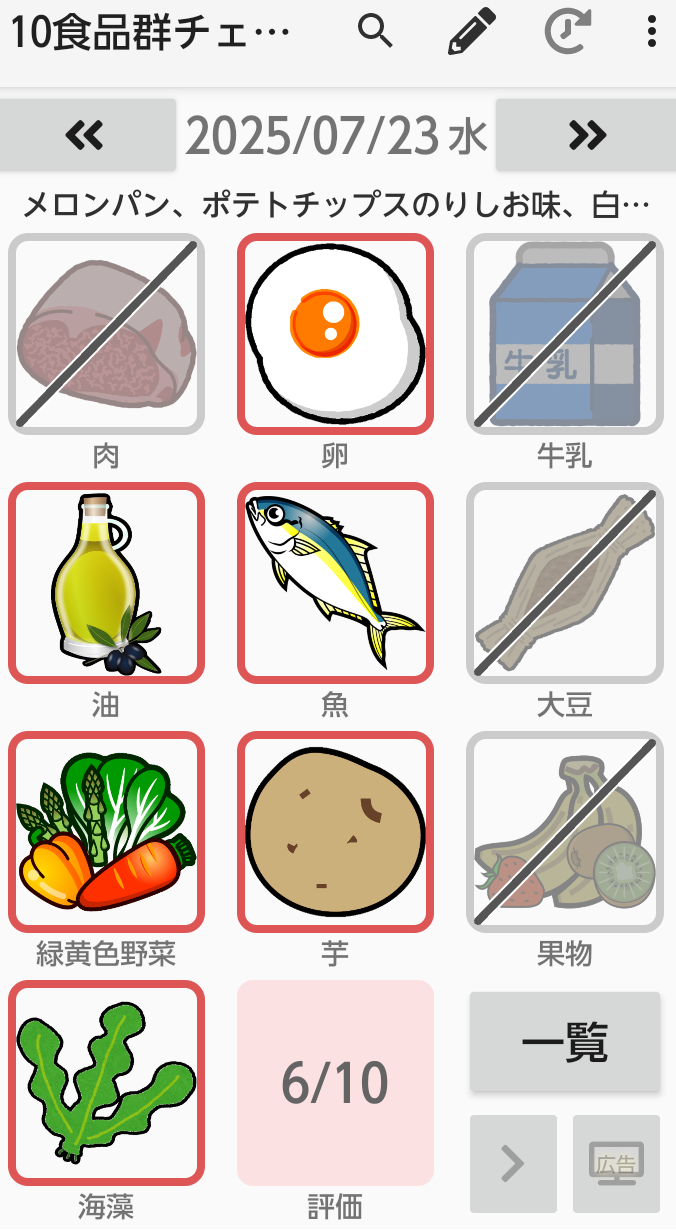This screenshot has height=1230, width=676.
Task: Toggle the 果物 fruit food group
Action: pyautogui.click(x=565, y=832)
